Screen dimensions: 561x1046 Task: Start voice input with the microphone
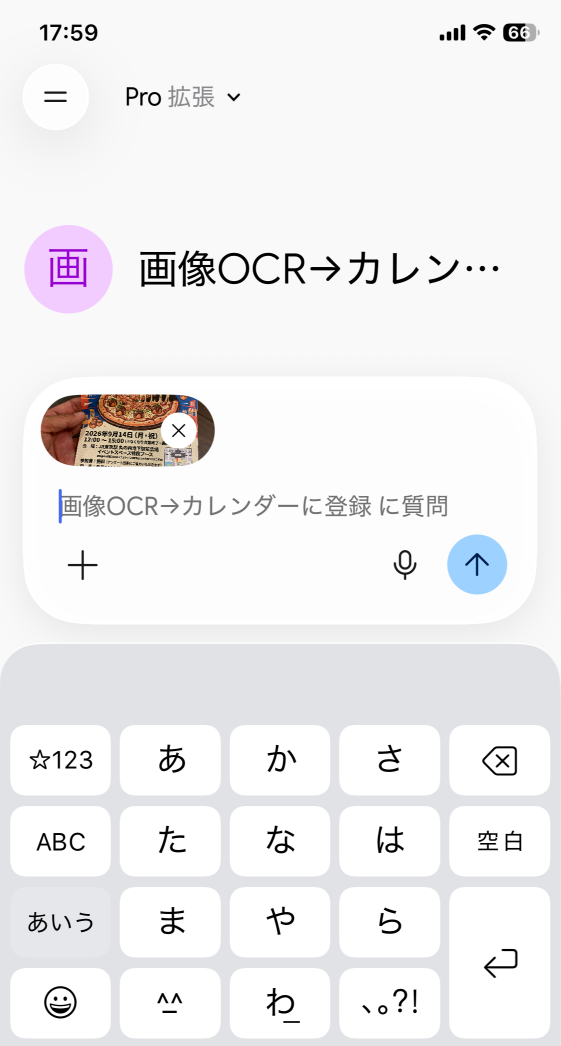pos(405,565)
